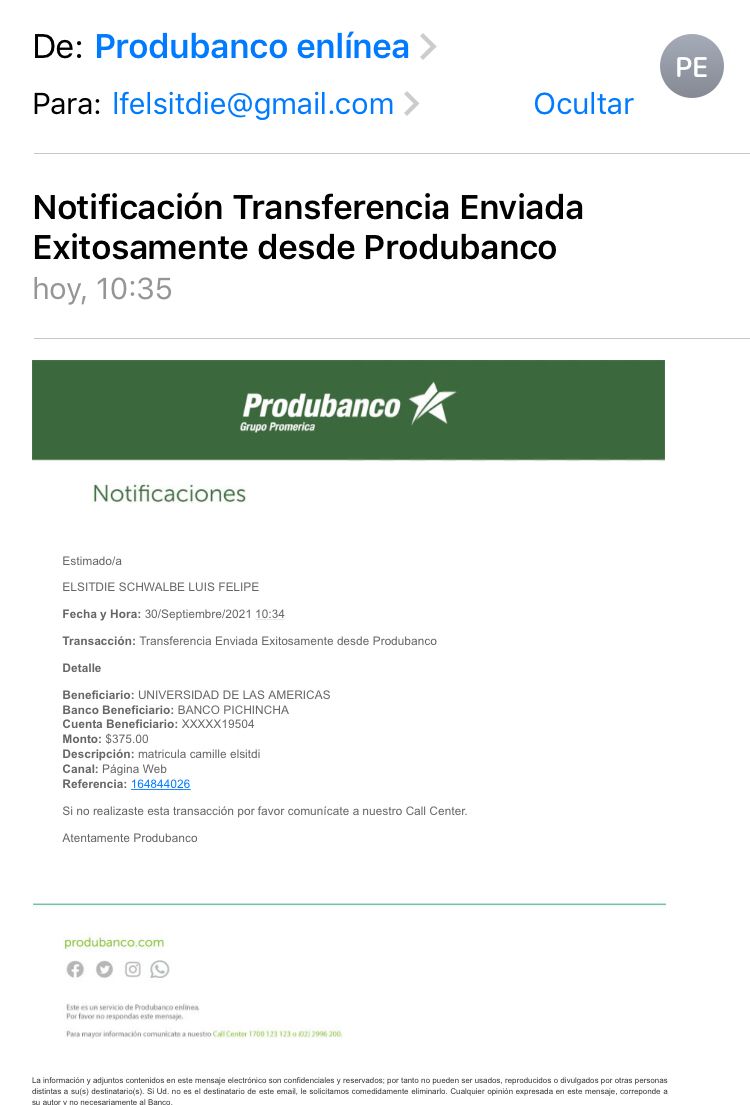Open Produbanco's Facebook page icon
Screen dimensions: 750x1105
(x=75, y=969)
